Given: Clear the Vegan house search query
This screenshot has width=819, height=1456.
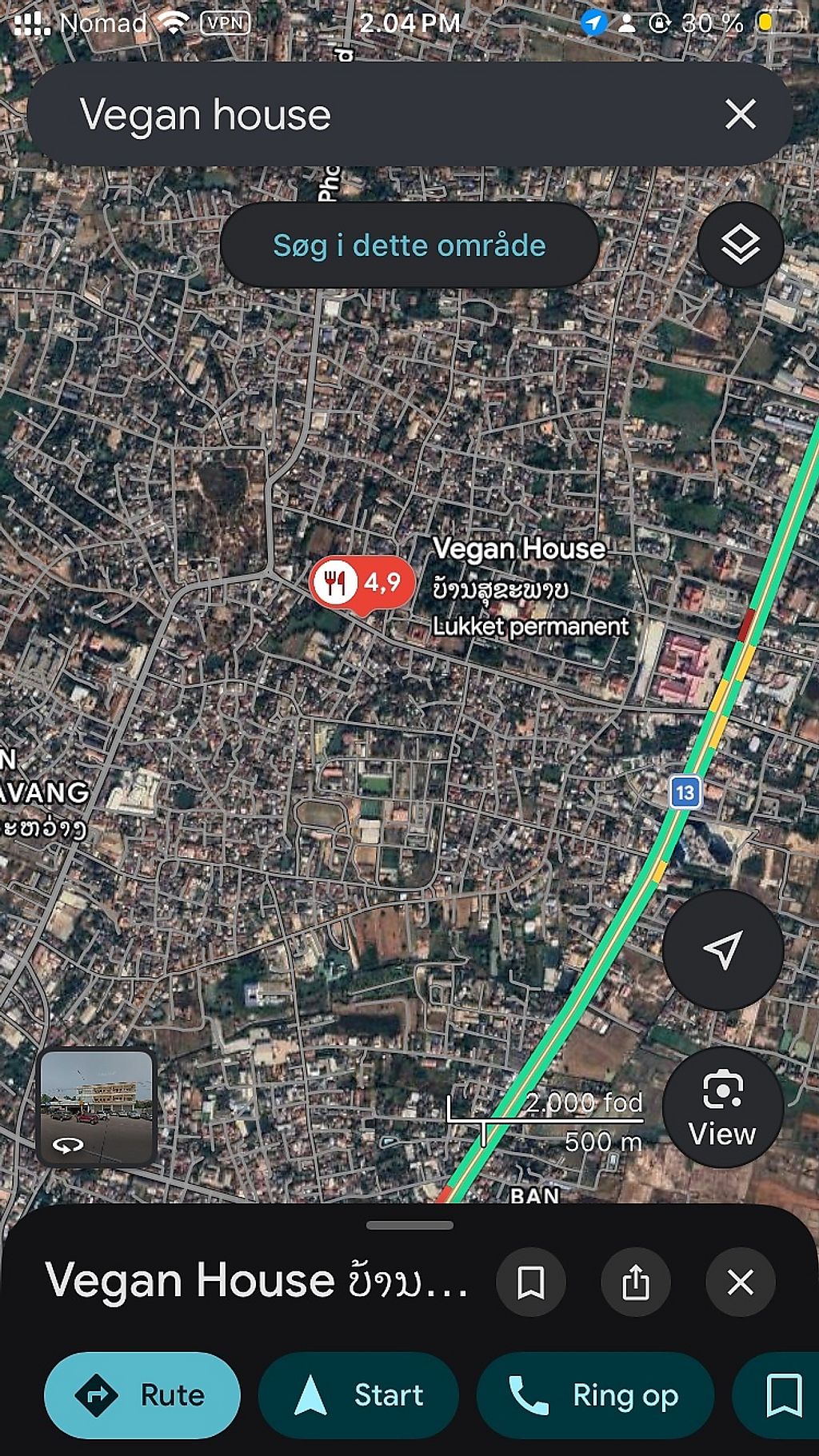Looking at the screenshot, I should pyautogui.click(x=740, y=114).
